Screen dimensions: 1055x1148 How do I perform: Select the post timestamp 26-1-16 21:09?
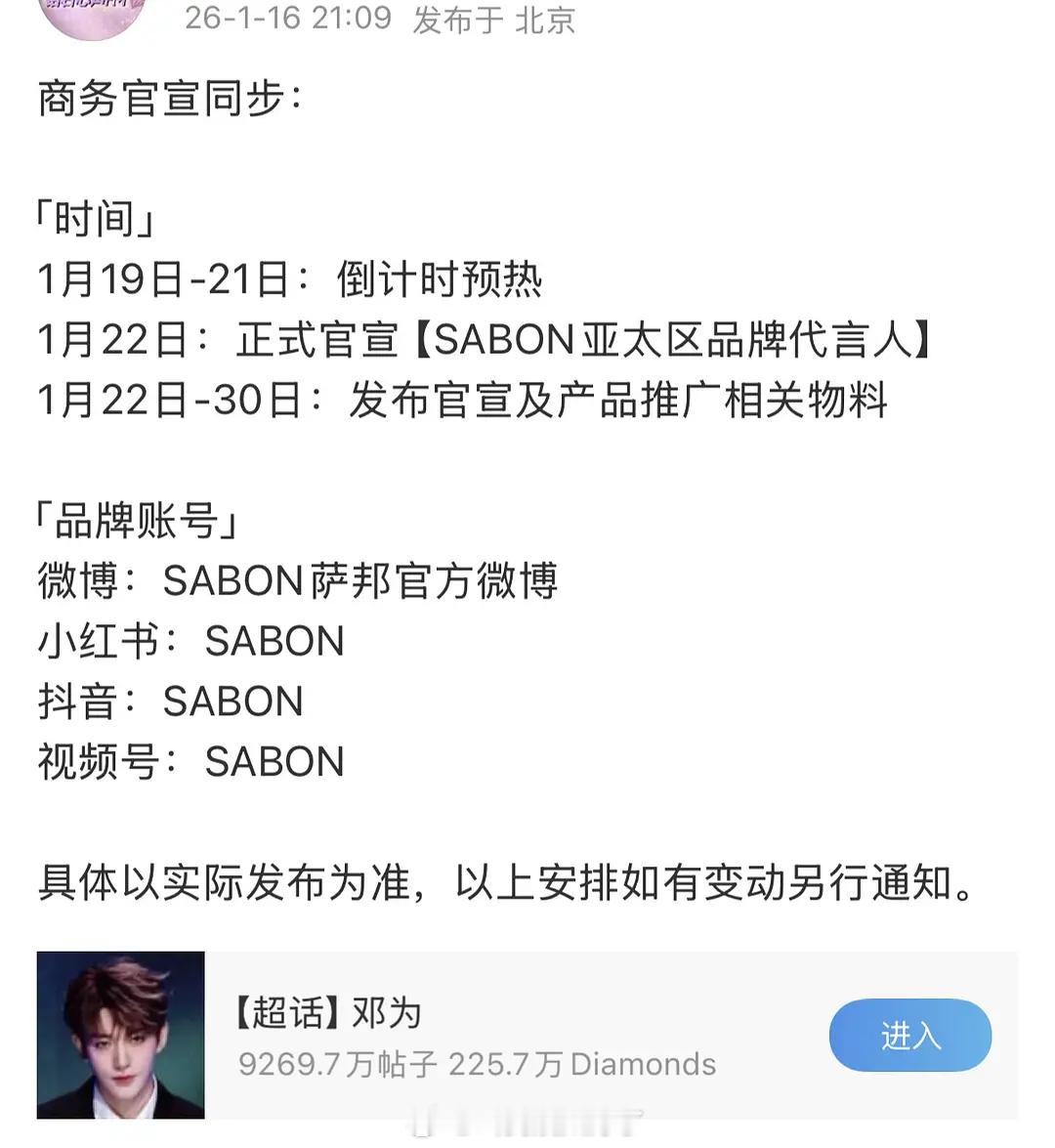[x=288, y=21]
